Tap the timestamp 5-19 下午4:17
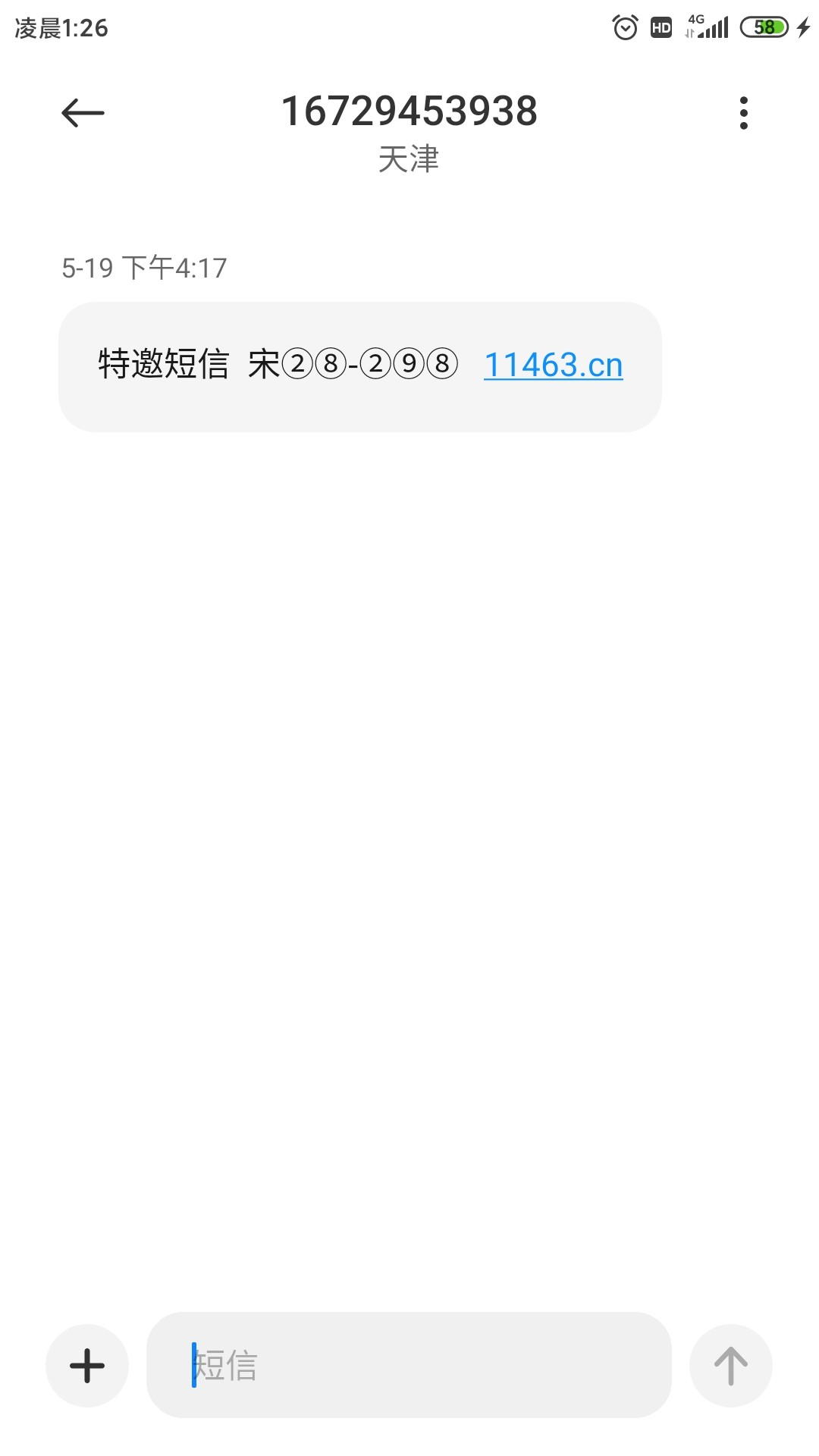Image resolution: width=819 pixels, height=1456 pixels. 144,267
